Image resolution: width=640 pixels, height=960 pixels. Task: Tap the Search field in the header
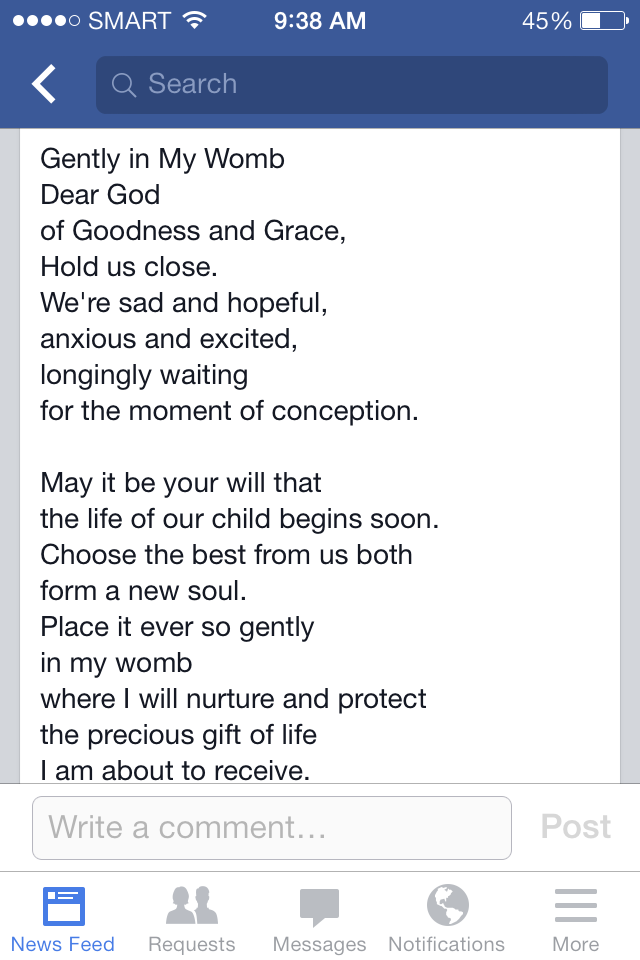(351, 85)
